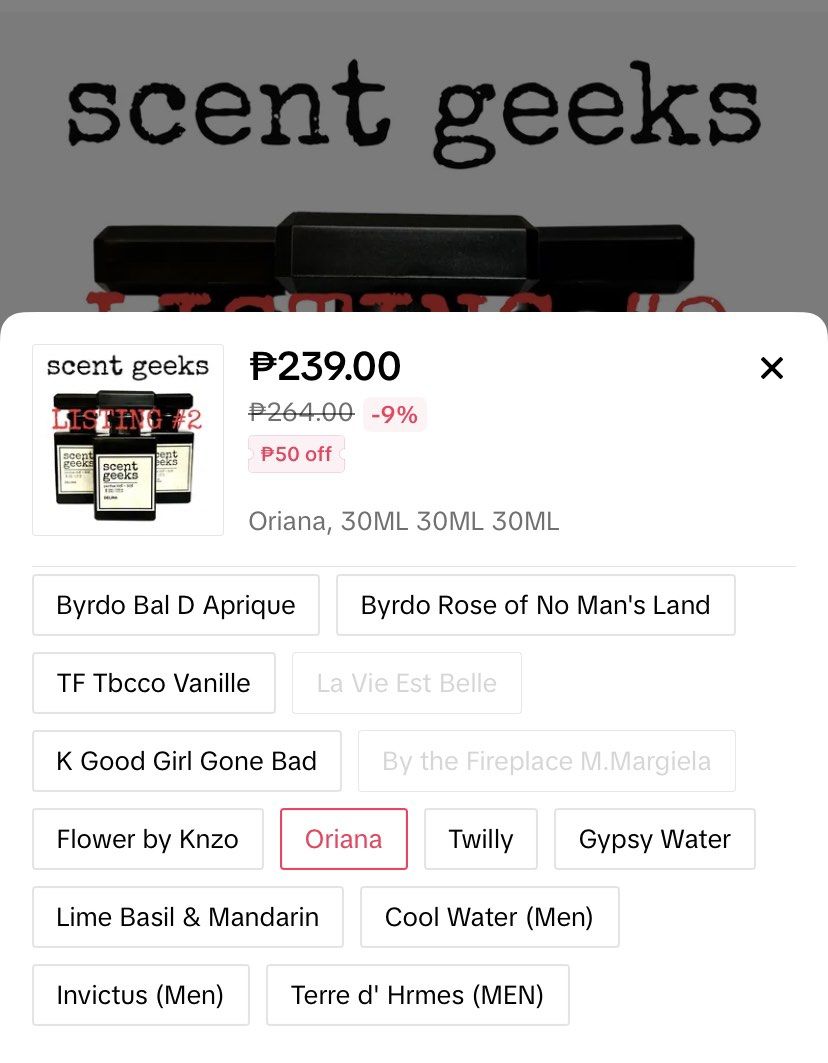The width and height of the screenshot is (828, 1063).
Task: Select the Twilly scent option
Action: [x=481, y=839]
